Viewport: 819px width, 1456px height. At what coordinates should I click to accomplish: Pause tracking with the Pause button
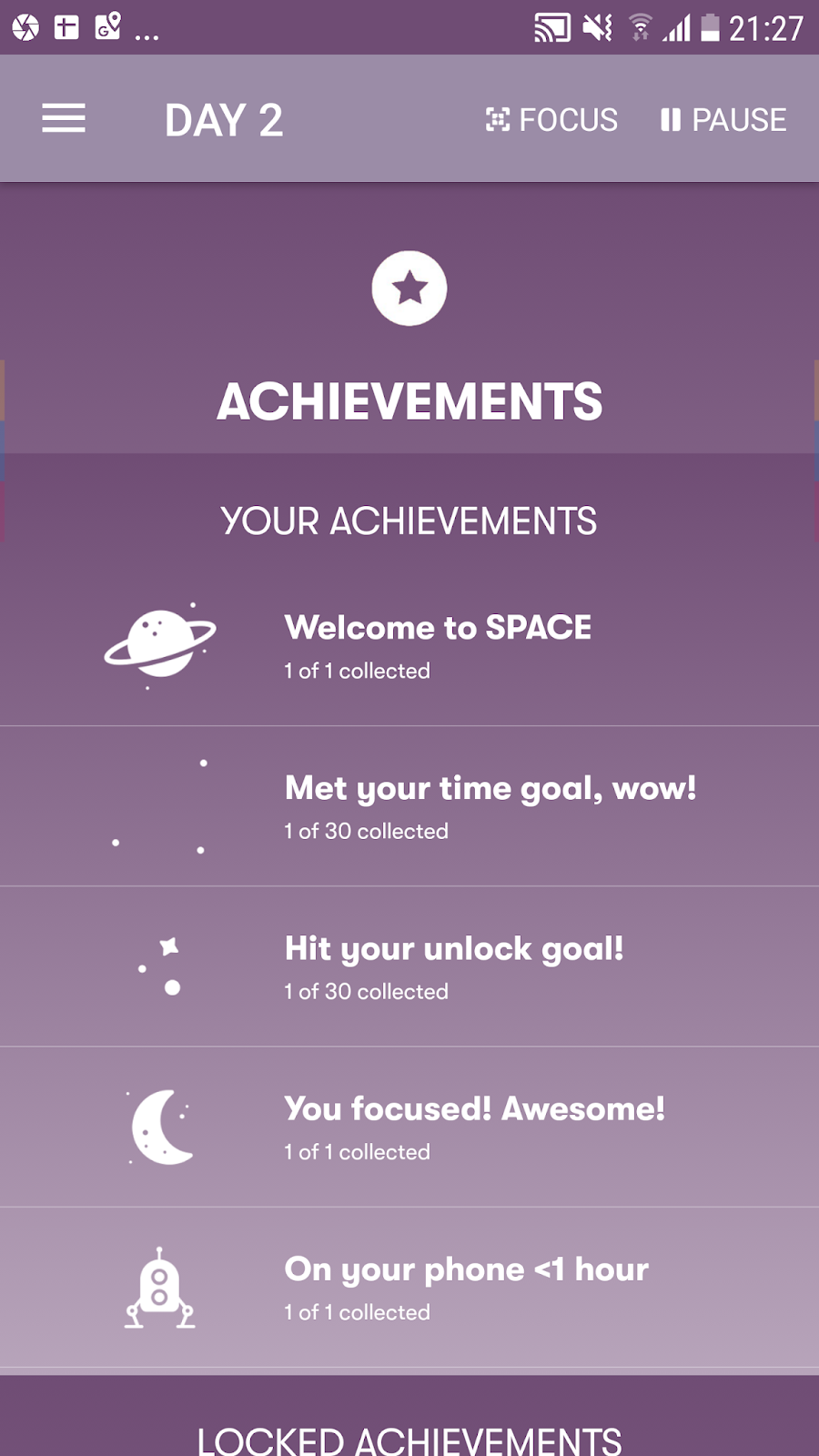pyautogui.click(x=723, y=119)
